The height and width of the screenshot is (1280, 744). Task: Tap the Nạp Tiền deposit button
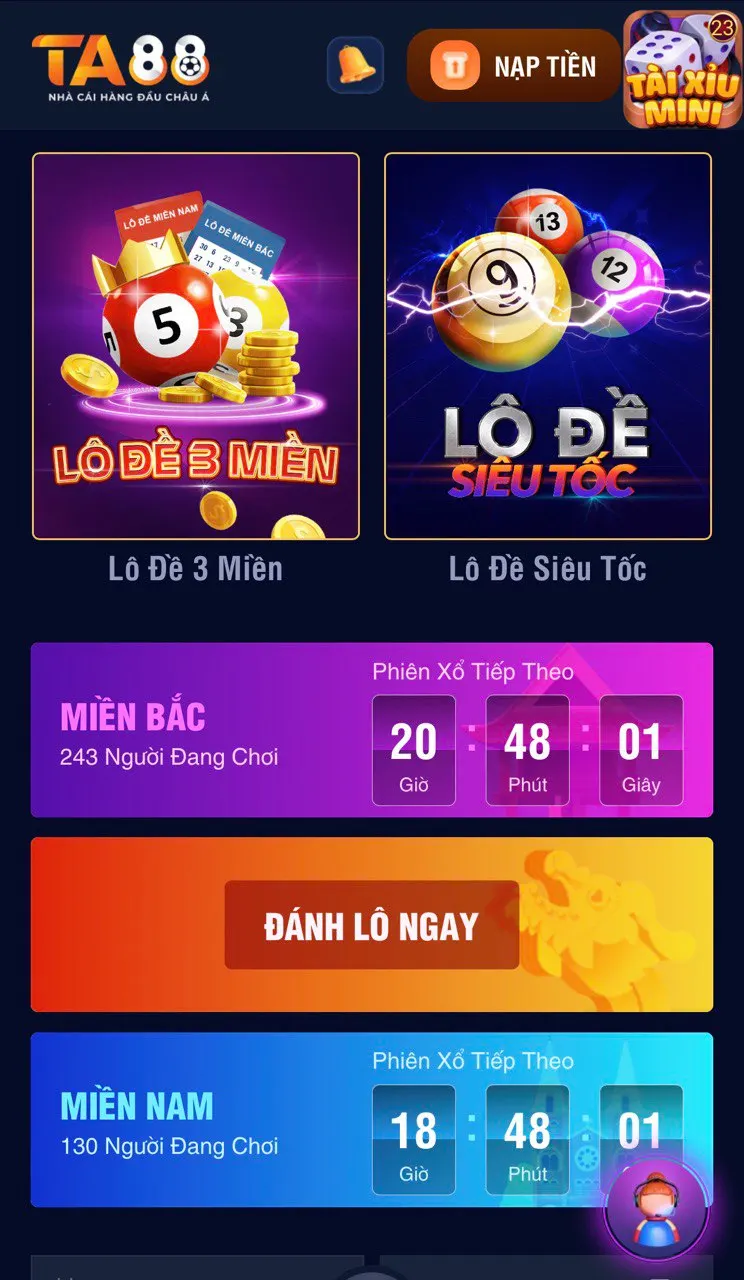[x=514, y=66]
